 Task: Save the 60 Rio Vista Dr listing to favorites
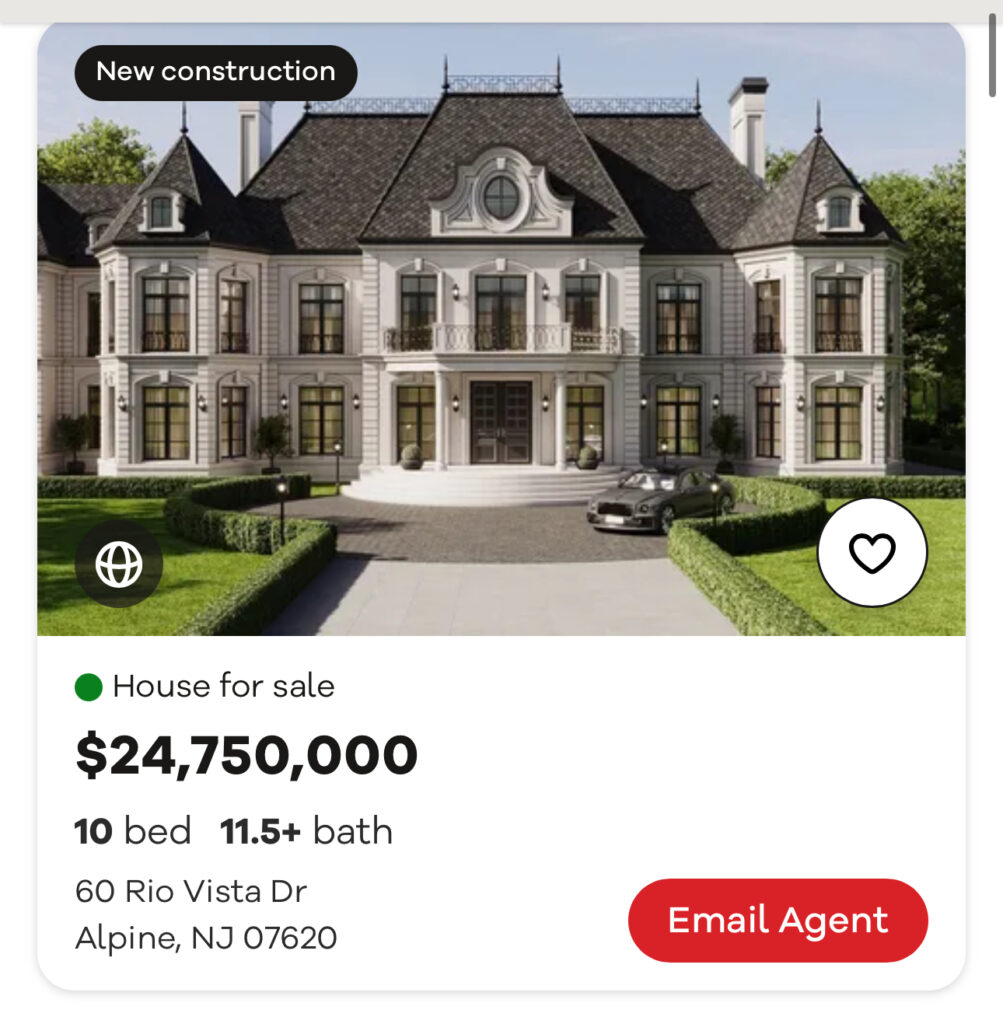872,552
